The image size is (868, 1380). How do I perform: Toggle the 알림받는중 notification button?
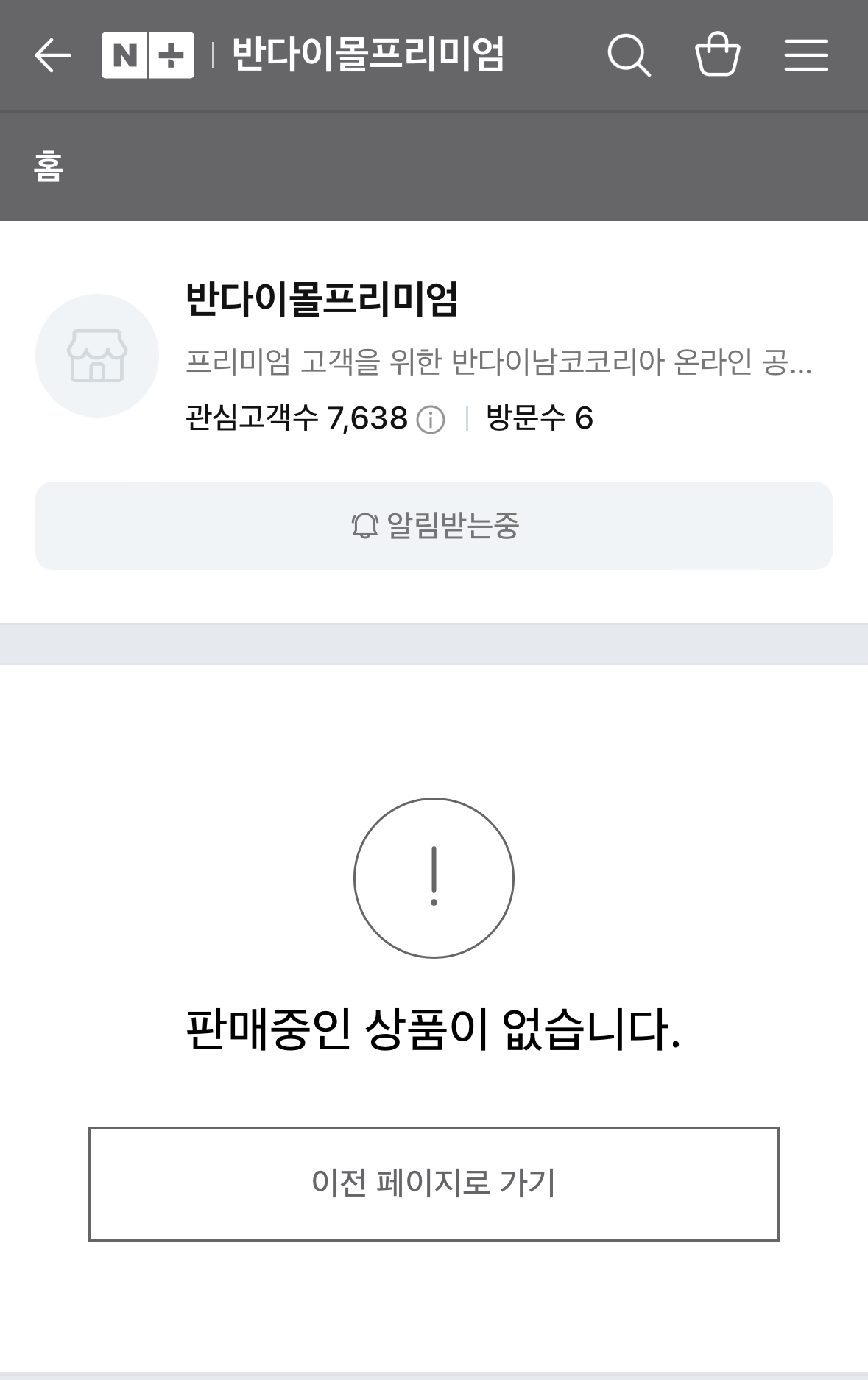click(x=434, y=526)
